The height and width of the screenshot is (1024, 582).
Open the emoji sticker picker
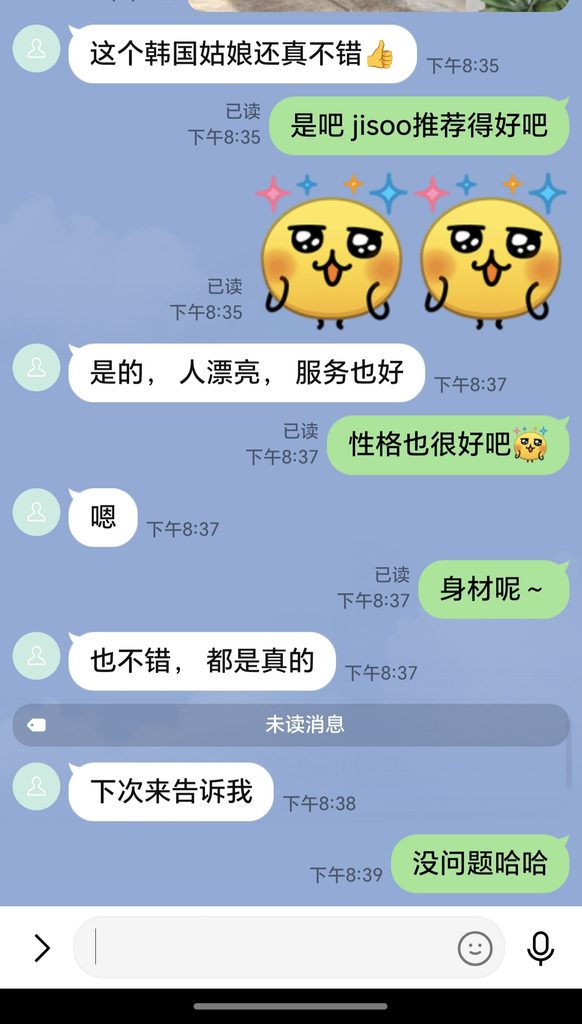pyautogui.click(x=475, y=948)
